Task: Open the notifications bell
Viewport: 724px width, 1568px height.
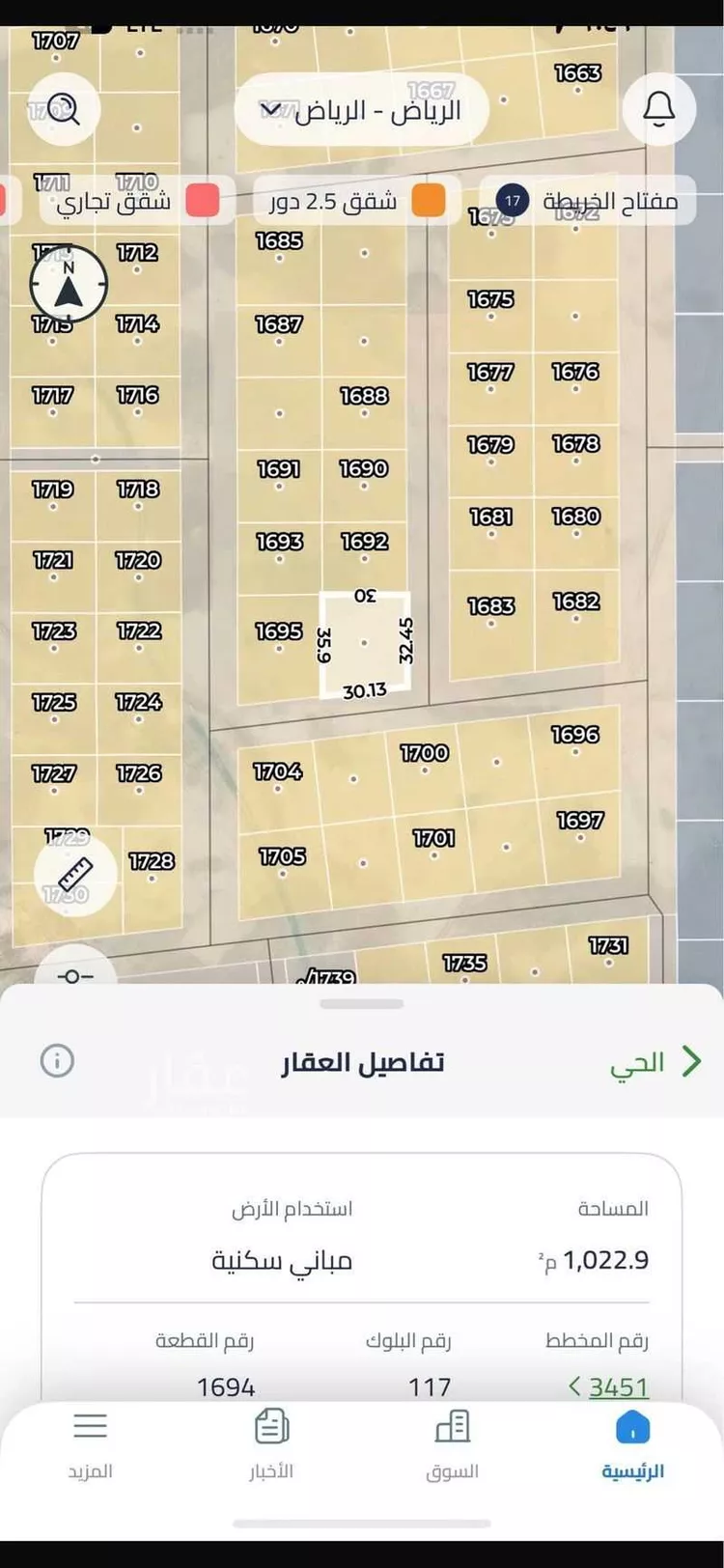Action: click(x=660, y=109)
